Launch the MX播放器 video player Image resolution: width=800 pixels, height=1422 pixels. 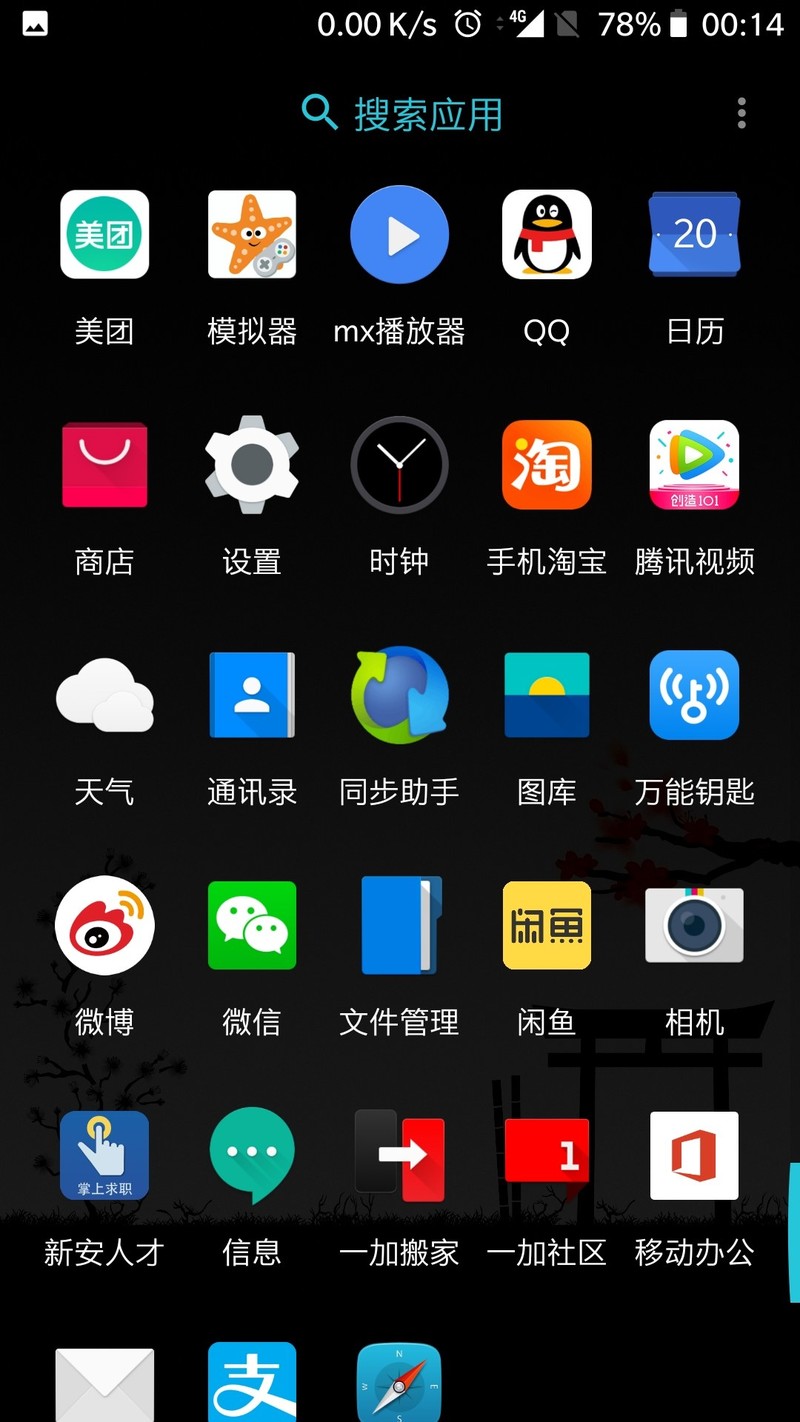[x=399, y=235]
